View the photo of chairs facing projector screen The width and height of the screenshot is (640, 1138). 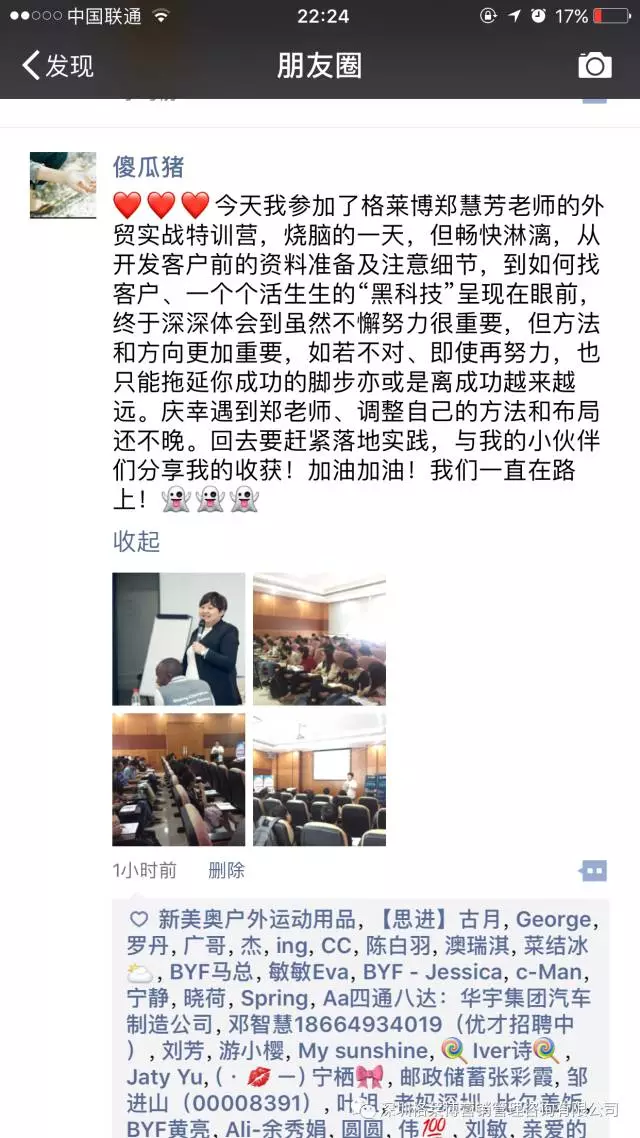coord(319,779)
